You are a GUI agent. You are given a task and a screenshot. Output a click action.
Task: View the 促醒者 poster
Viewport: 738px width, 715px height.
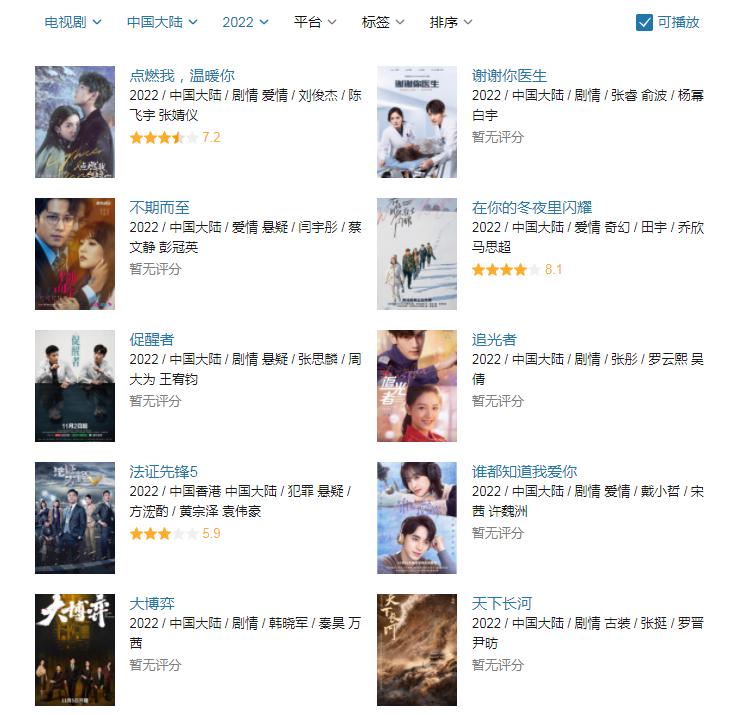[x=75, y=386]
